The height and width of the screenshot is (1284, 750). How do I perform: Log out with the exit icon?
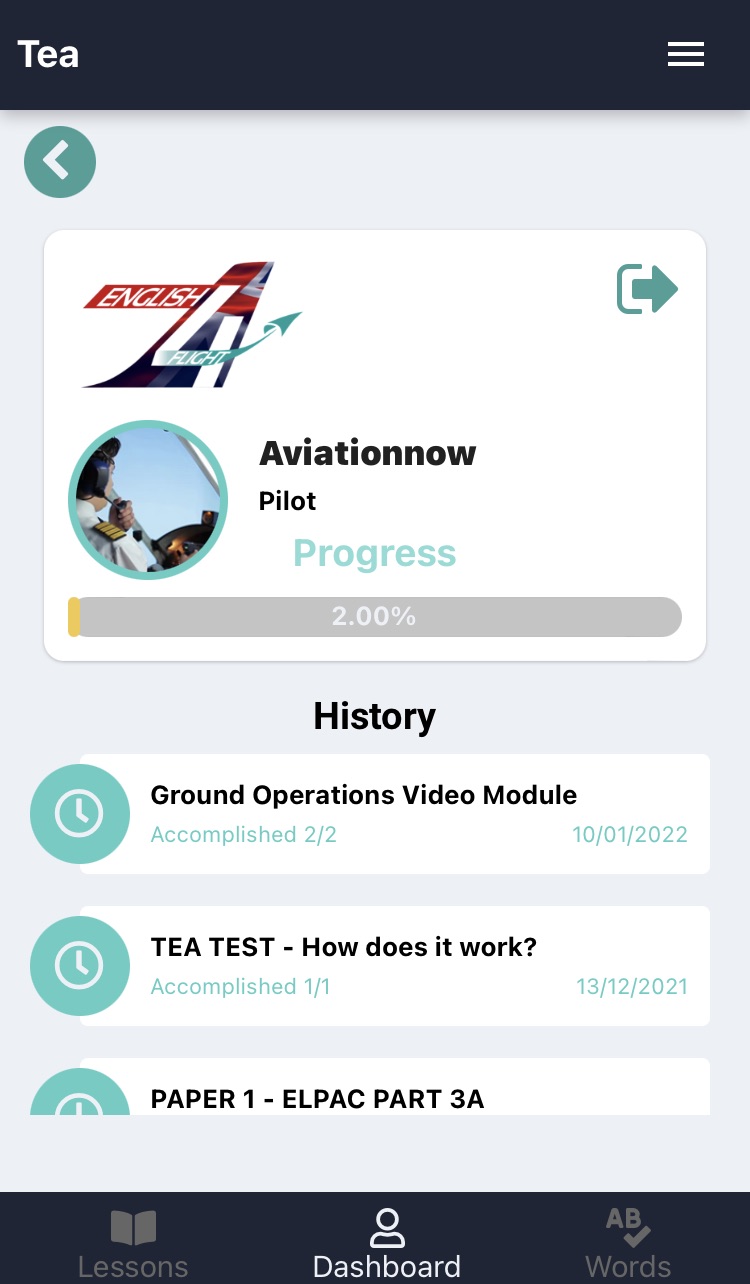coord(647,290)
